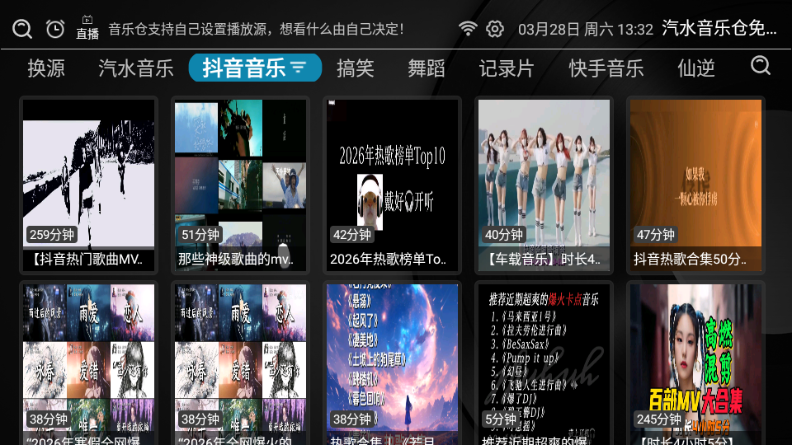
Task: Tap the search icon beside the tabs
Action: (x=760, y=66)
